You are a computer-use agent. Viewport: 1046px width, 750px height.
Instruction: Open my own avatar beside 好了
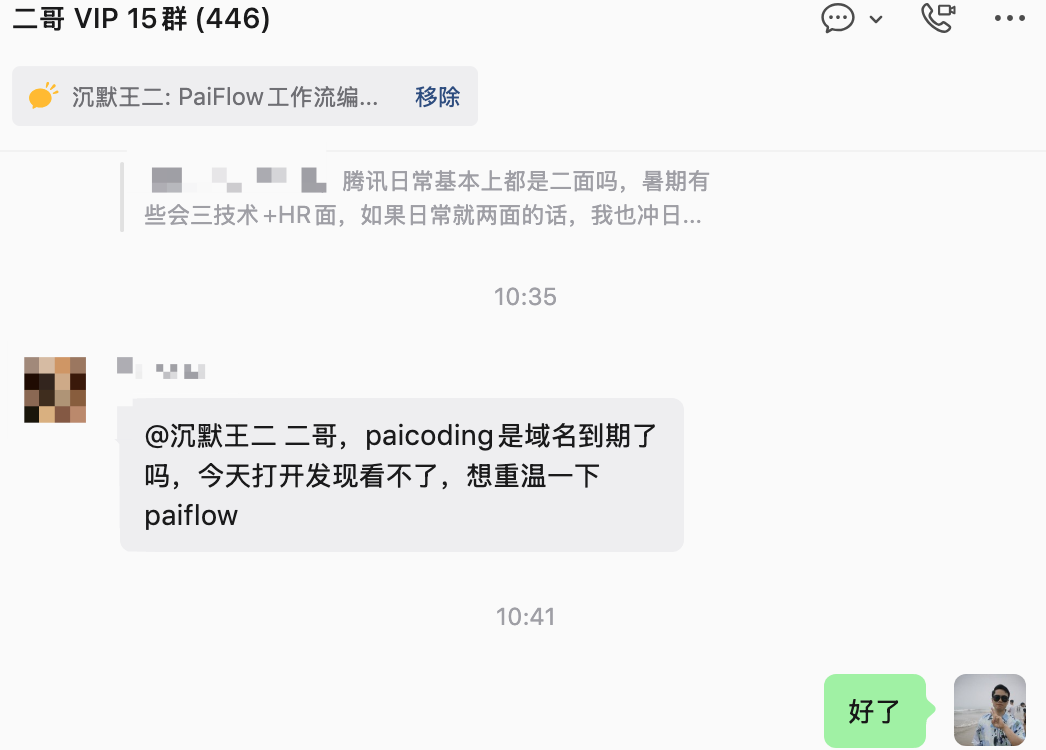click(x=989, y=710)
